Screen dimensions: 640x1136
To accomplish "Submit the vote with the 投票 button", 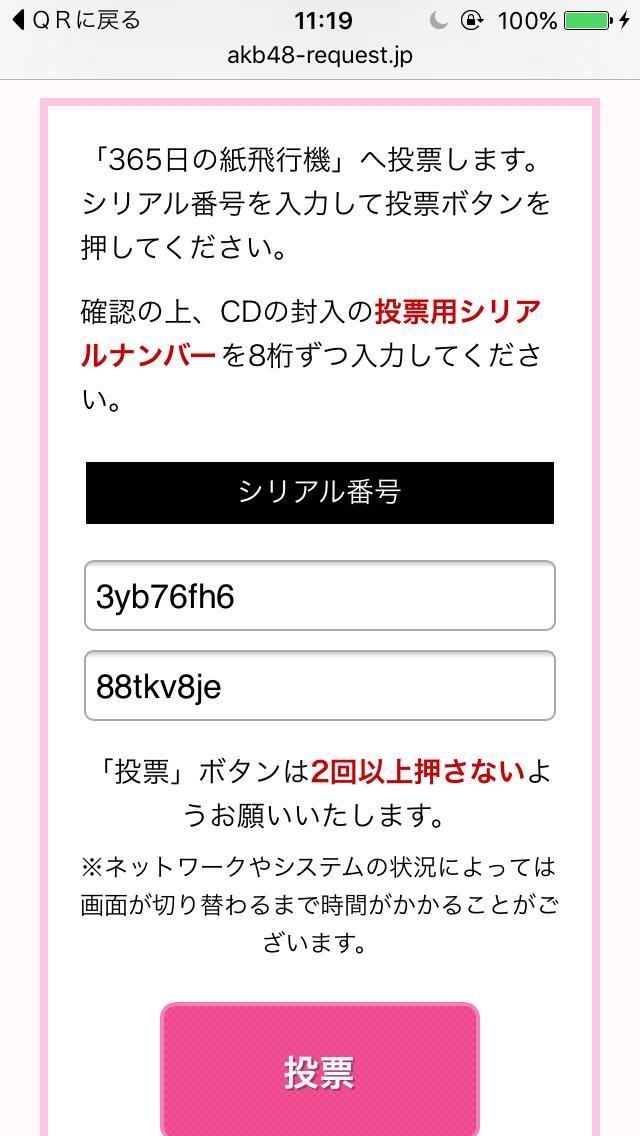I will point(320,1070).
